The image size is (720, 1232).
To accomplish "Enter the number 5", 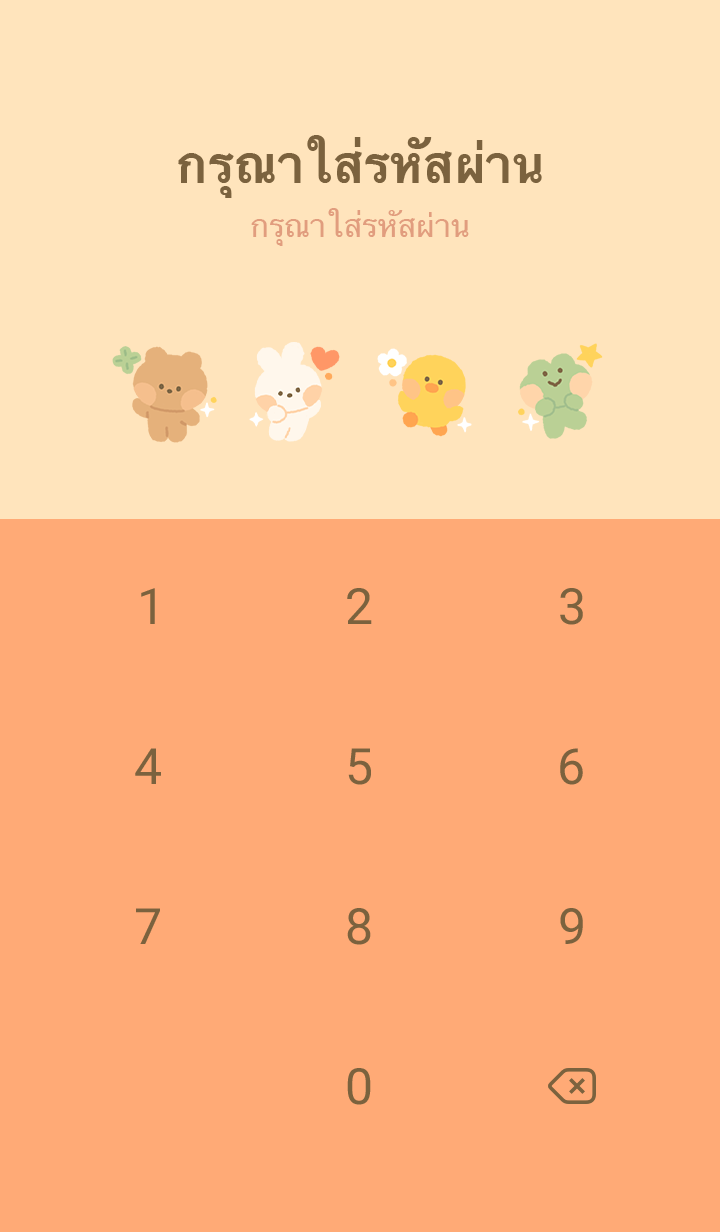I will tap(359, 767).
